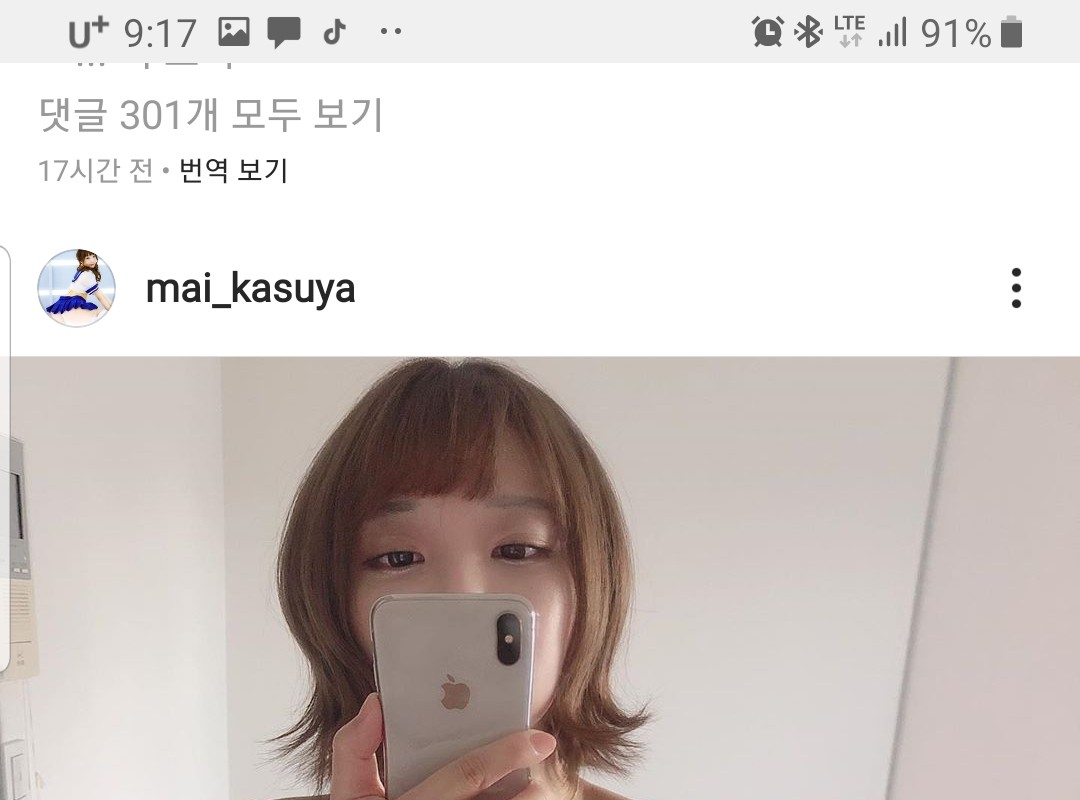Screen dimensions: 1080x800
Task: View all 301 comments
Action: click(x=211, y=117)
